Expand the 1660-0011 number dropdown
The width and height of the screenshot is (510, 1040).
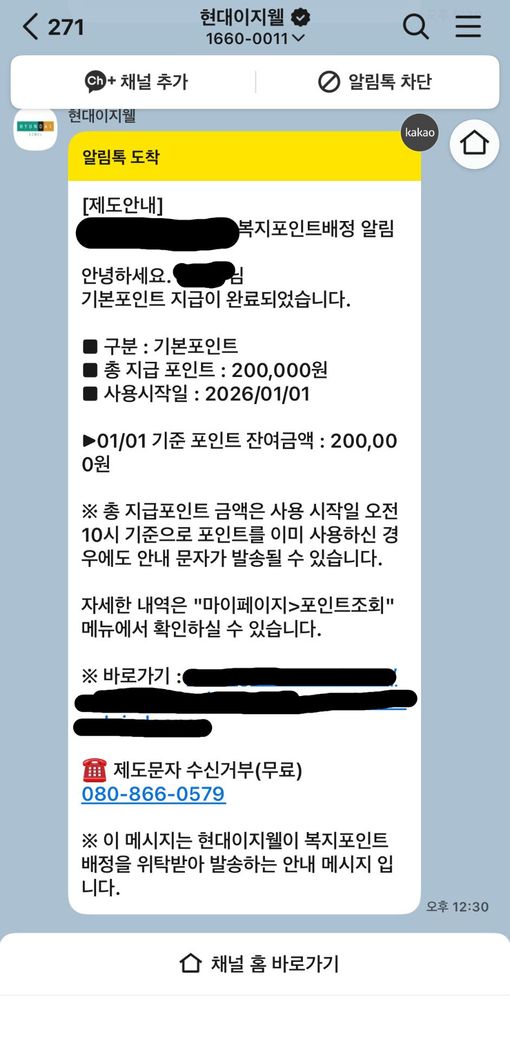pyautogui.click(x=255, y=38)
